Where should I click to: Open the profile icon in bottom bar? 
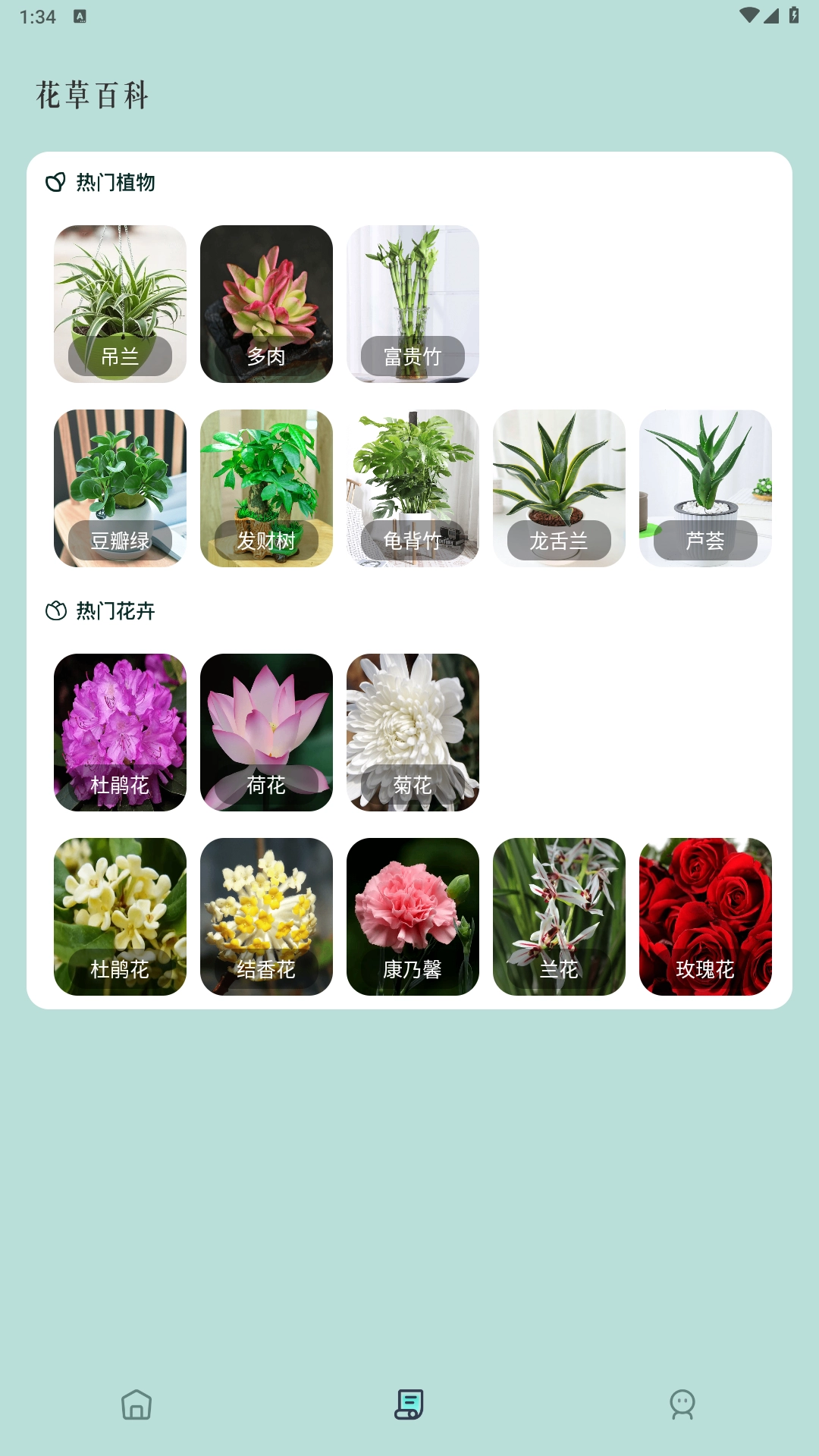pos(682,1405)
